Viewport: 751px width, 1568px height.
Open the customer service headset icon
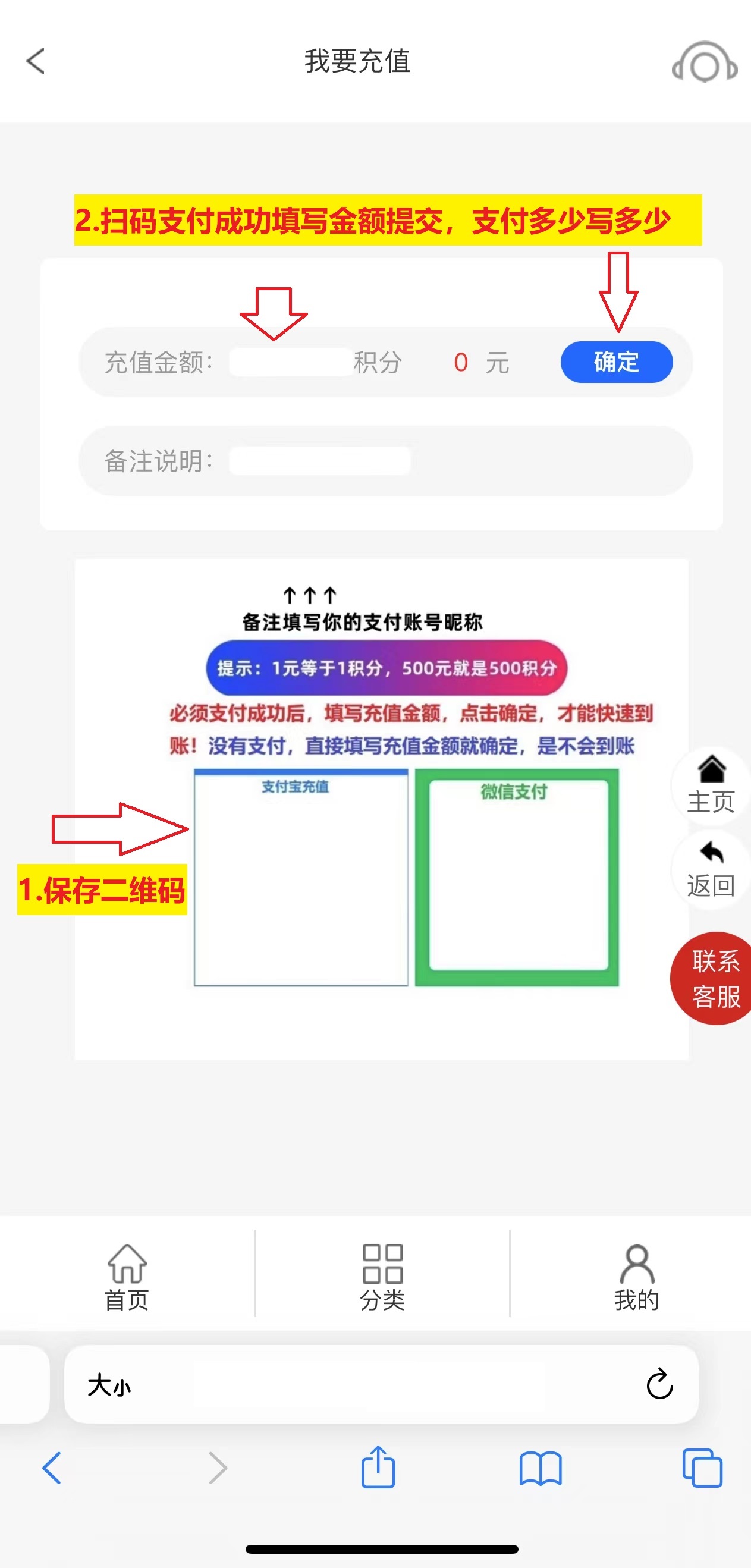point(704,62)
